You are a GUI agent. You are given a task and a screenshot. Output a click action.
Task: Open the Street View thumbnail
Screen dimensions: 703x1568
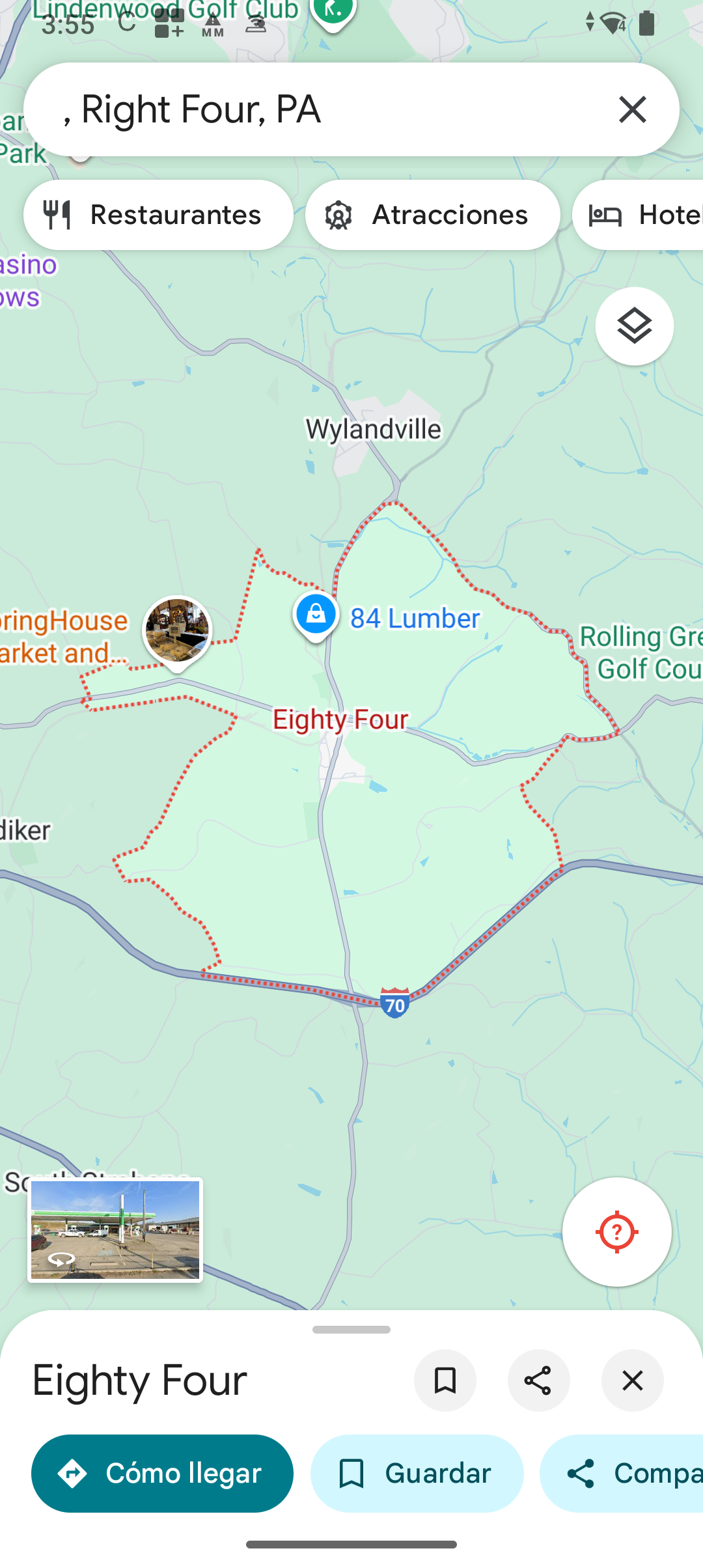(x=115, y=1230)
